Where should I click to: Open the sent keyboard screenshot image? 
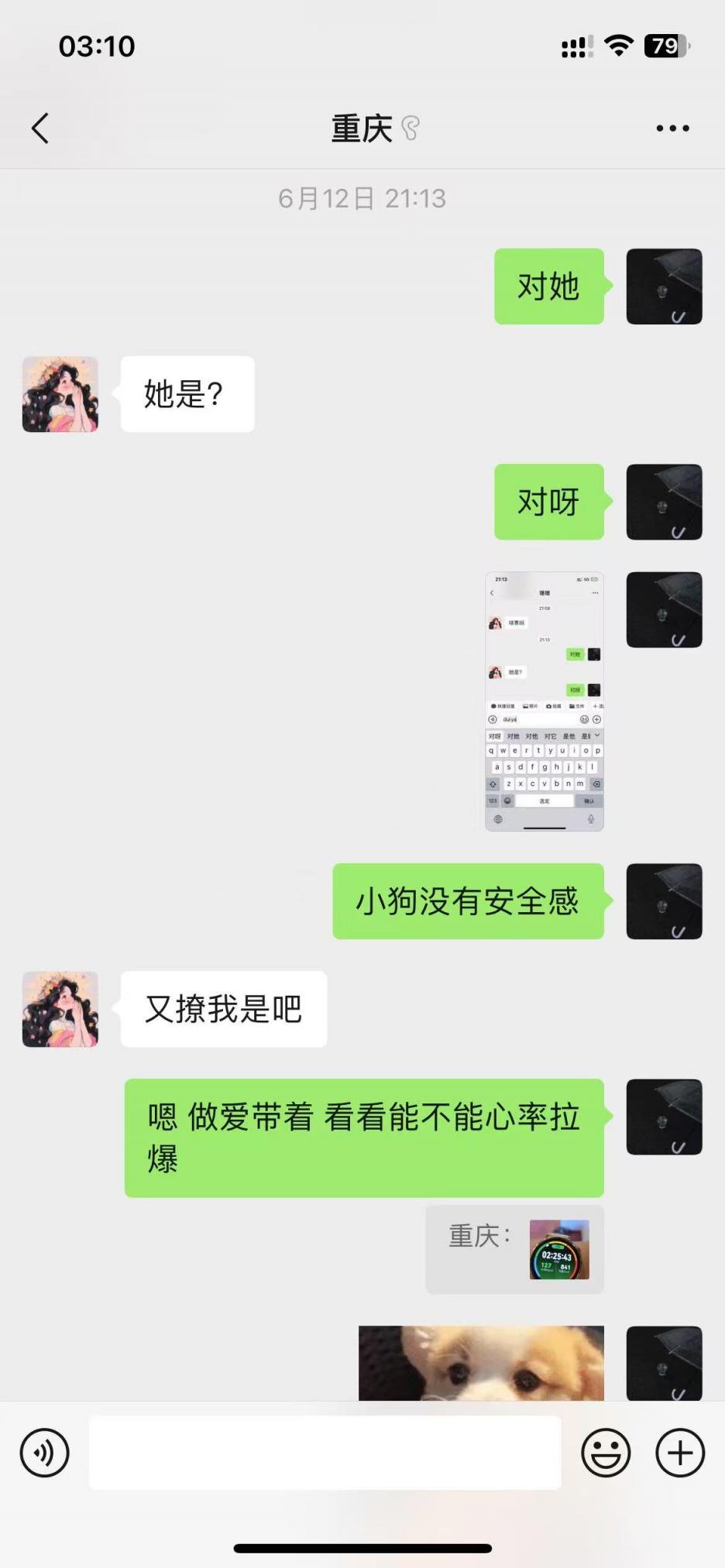coord(545,702)
